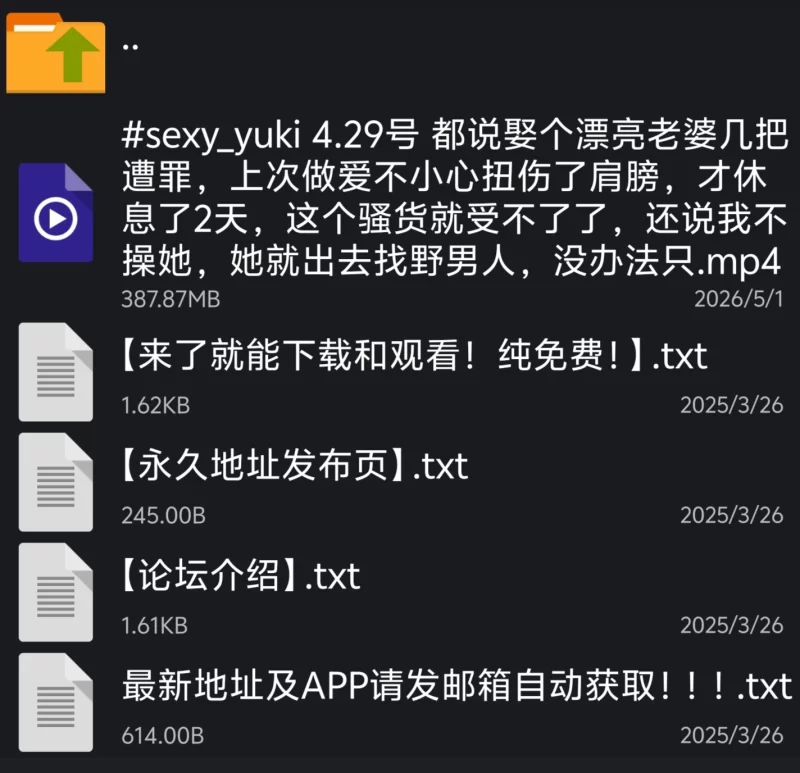Open 【论坛介绍】.txt file
Viewport: 800px width, 773px height.
point(400,593)
